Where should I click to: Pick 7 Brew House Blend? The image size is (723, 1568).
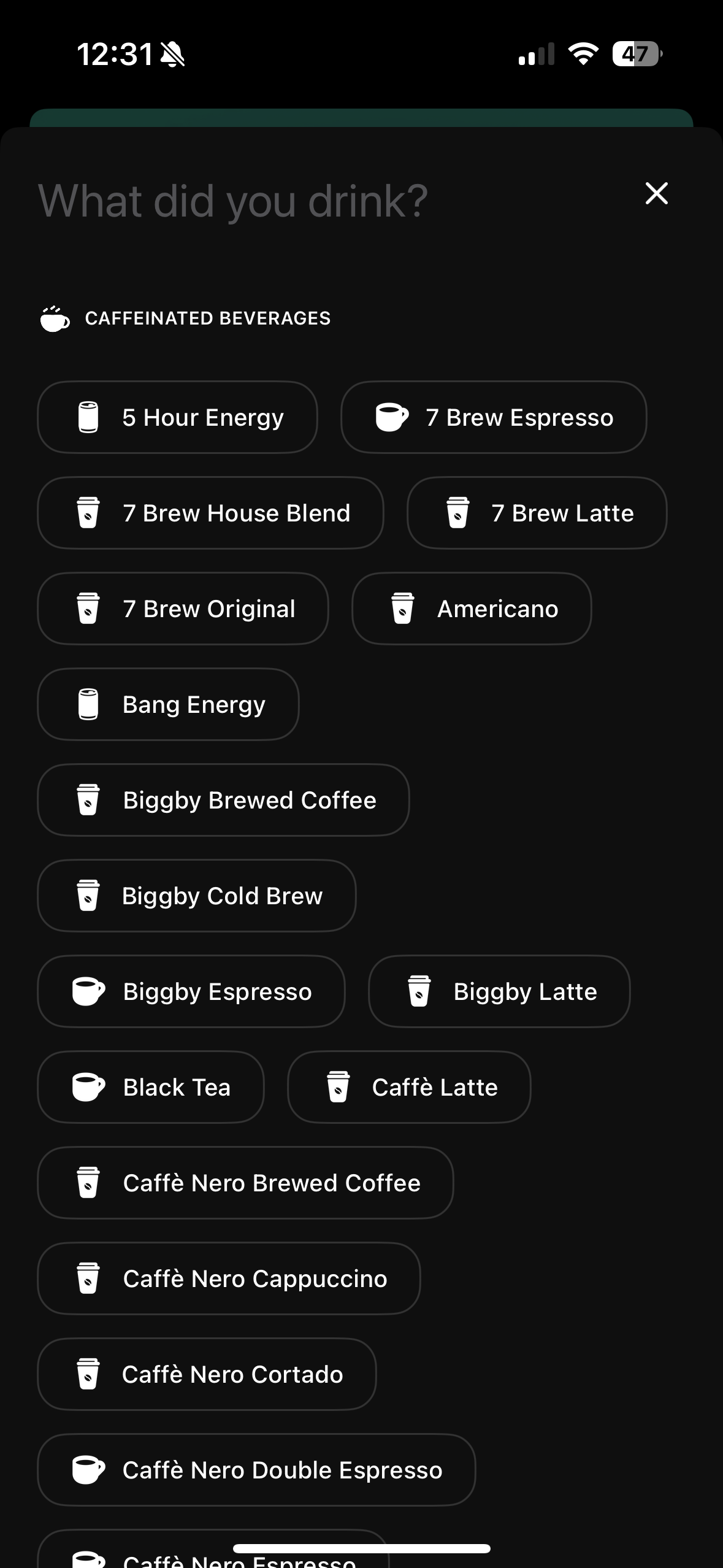tap(210, 513)
